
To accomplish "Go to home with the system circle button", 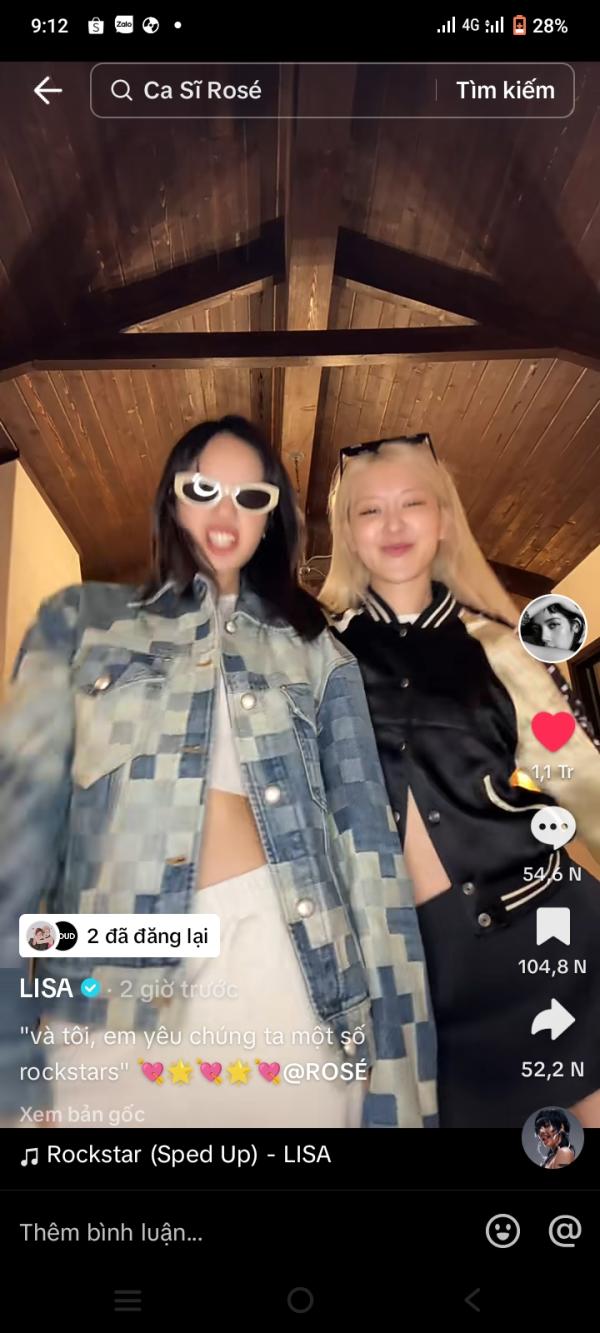I will [x=300, y=1300].
